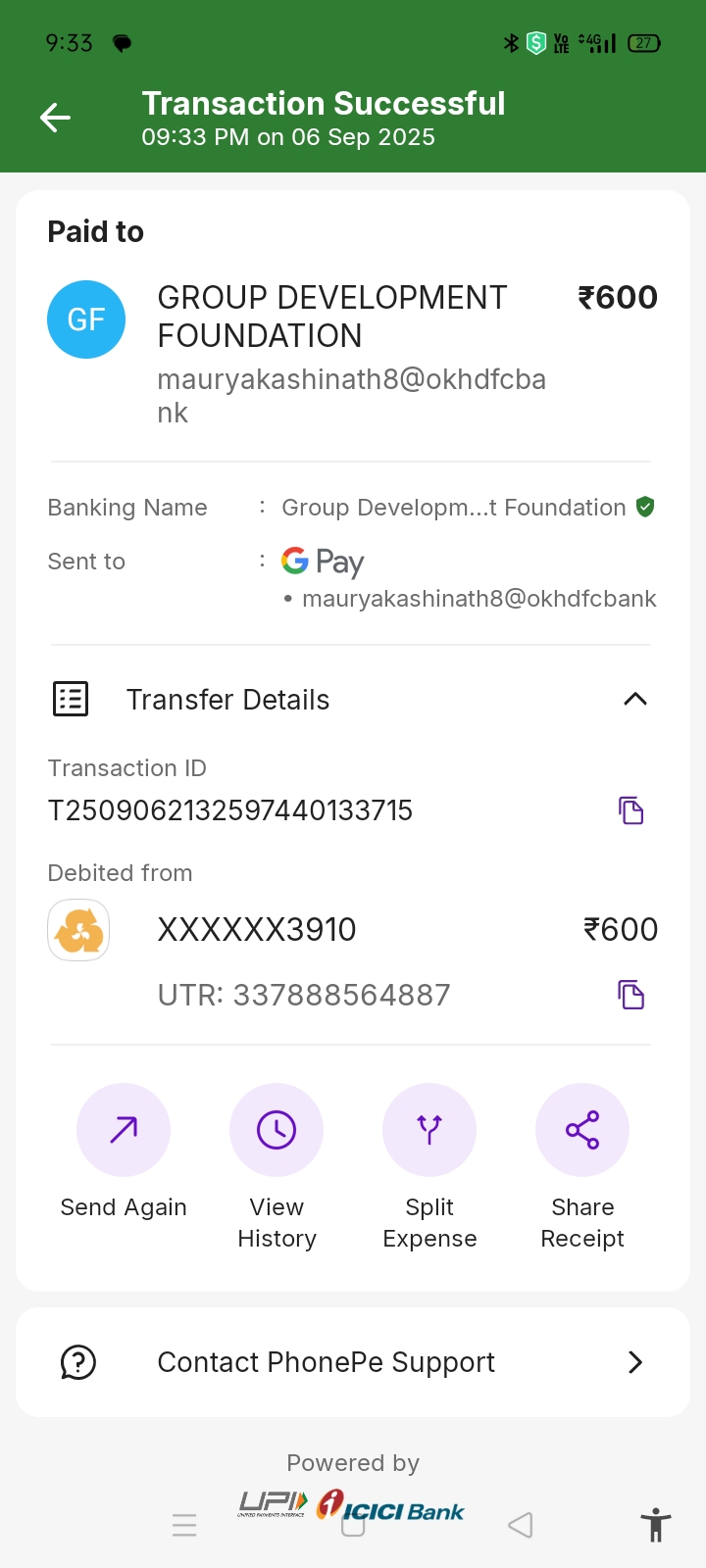Screen dimensions: 706x1568
Task: Send money again to this payee
Action: pyautogui.click(x=124, y=1130)
